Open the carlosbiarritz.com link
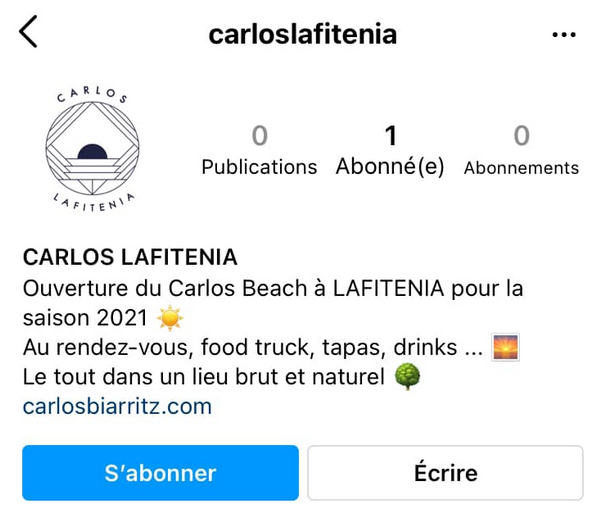The width and height of the screenshot is (602, 515). (x=117, y=406)
